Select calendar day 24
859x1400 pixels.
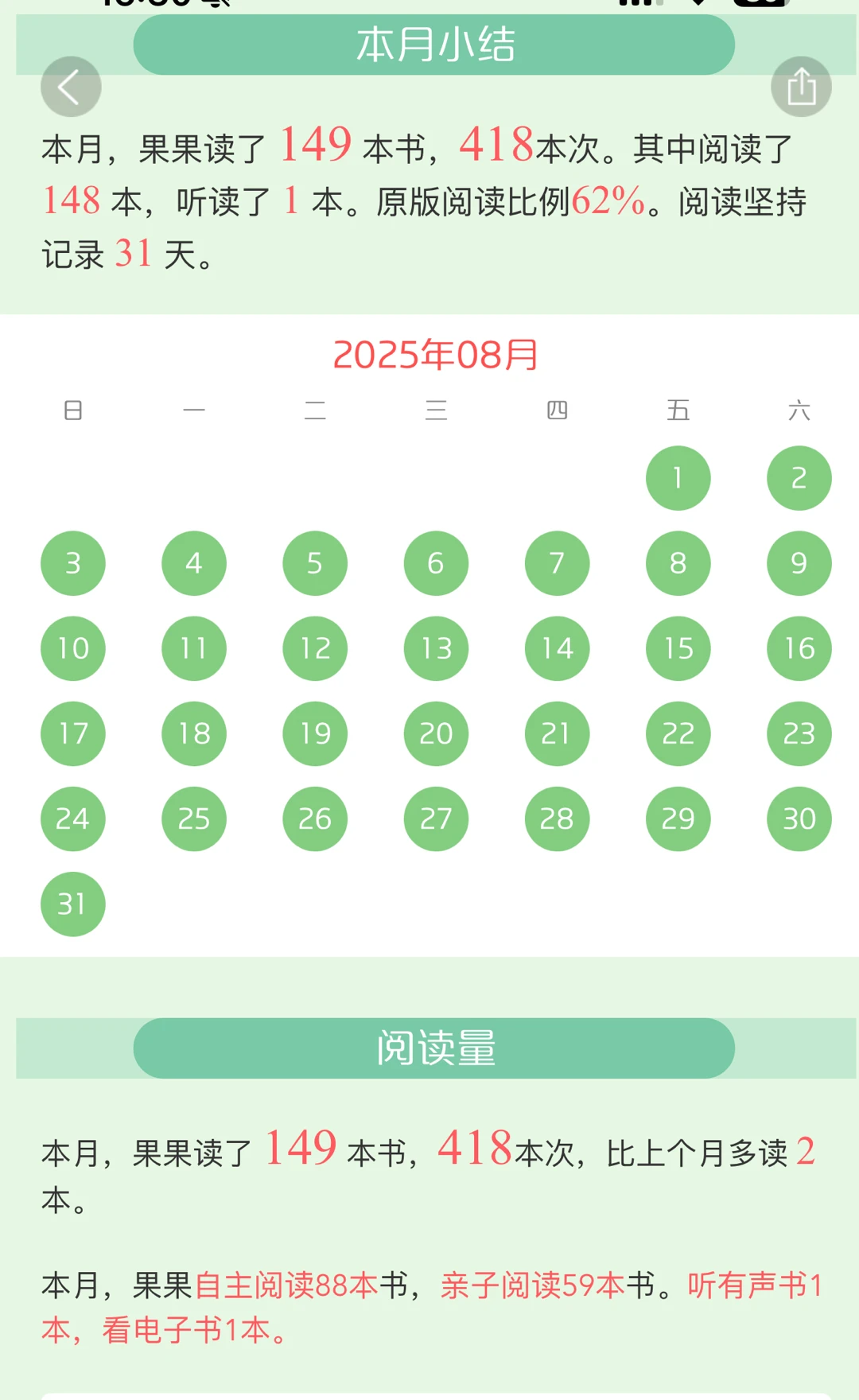pyautogui.click(x=73, y=819)
